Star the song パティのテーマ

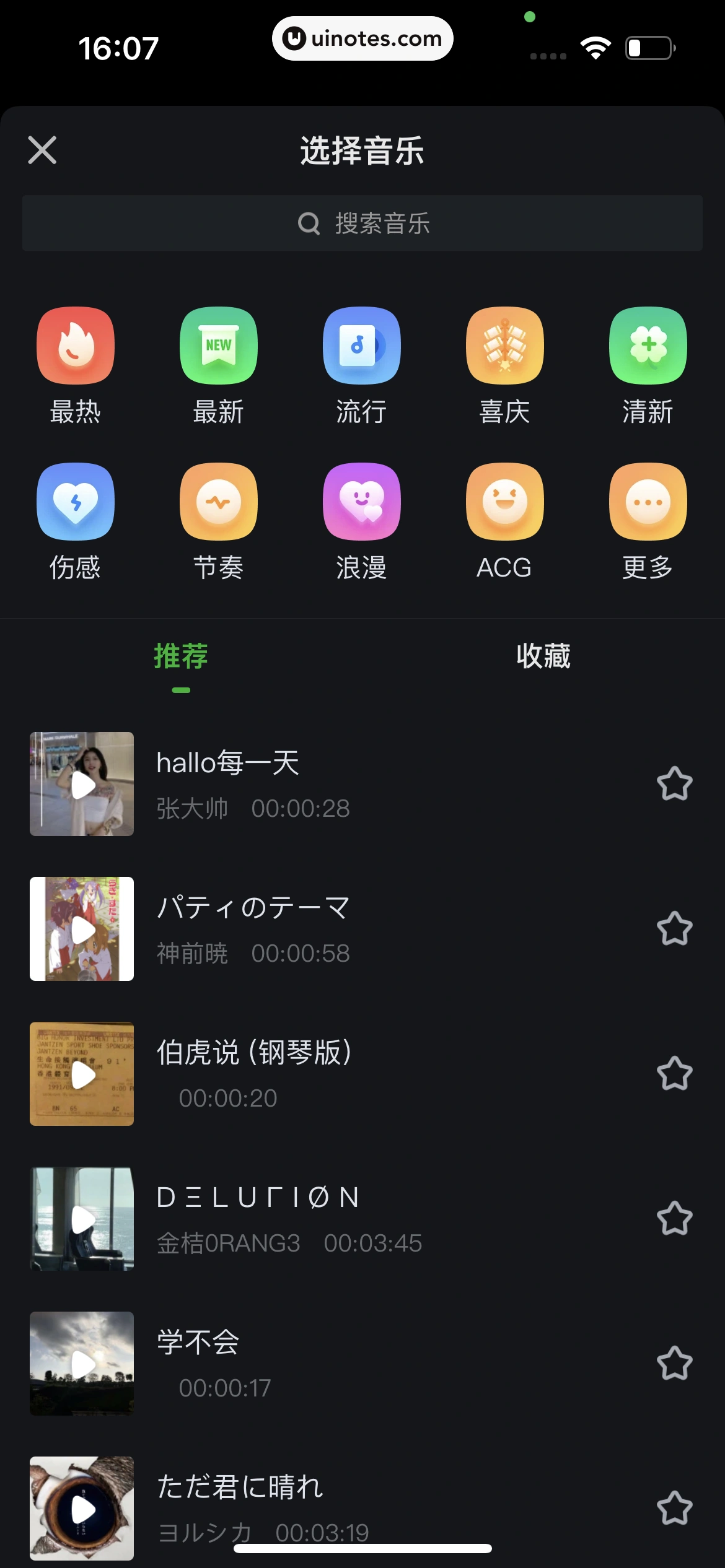point(675,930)
